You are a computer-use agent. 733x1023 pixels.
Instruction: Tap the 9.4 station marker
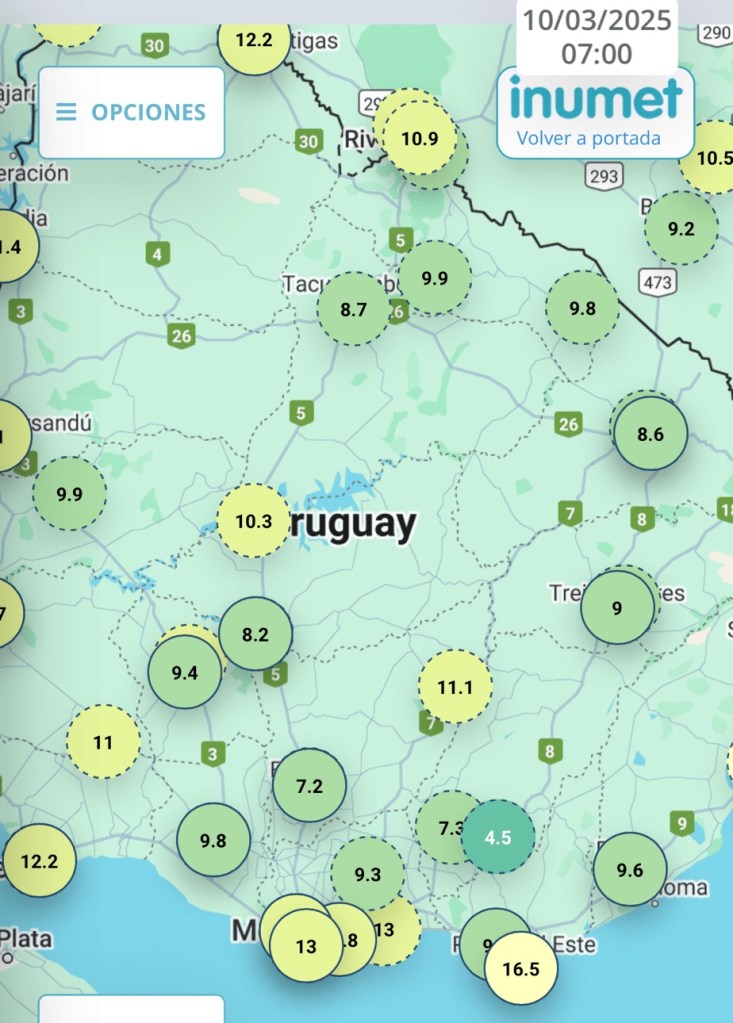pos(184,672)
